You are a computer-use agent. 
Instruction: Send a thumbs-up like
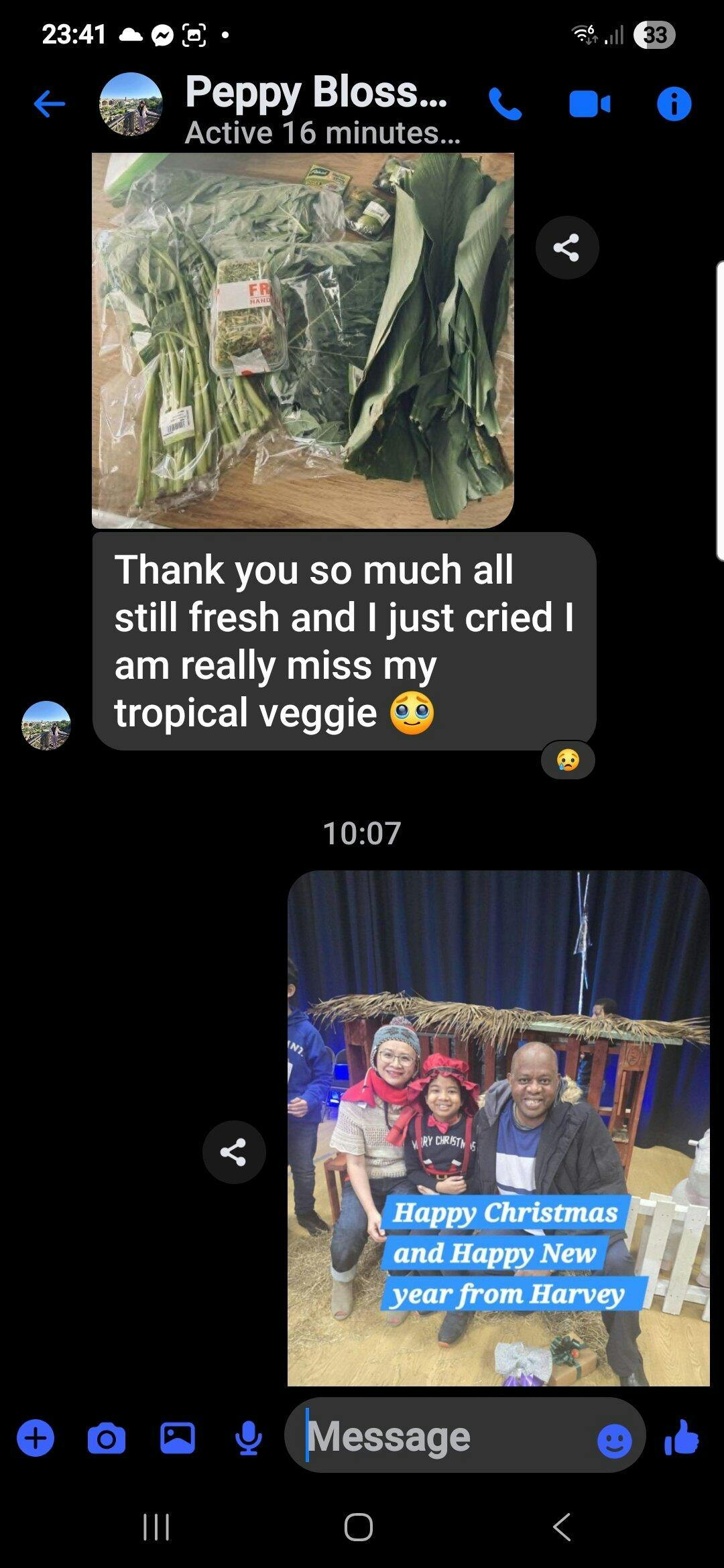pyautogui.click(x=682, y=1438)
